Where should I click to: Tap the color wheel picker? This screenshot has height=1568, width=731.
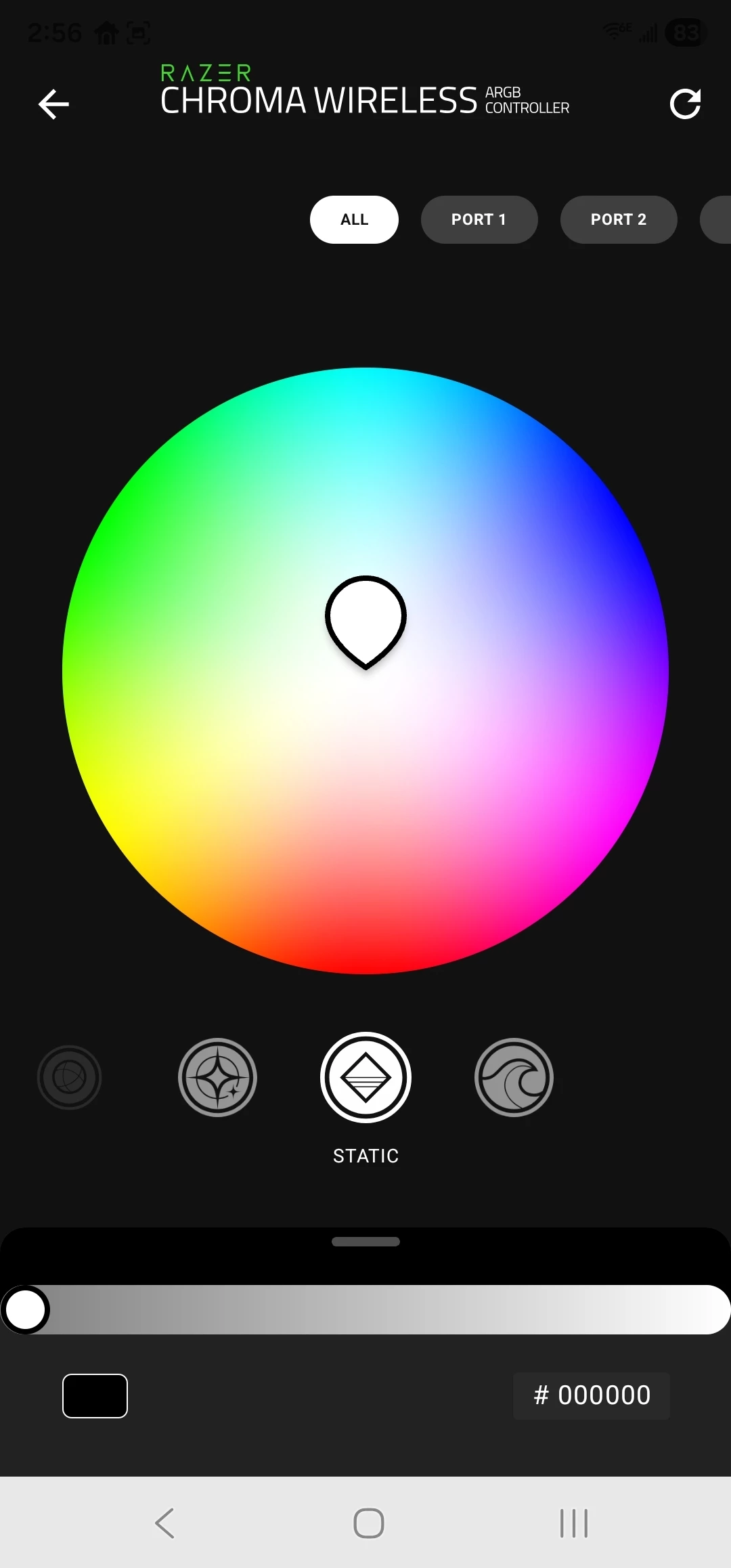[x=365, y=670]
